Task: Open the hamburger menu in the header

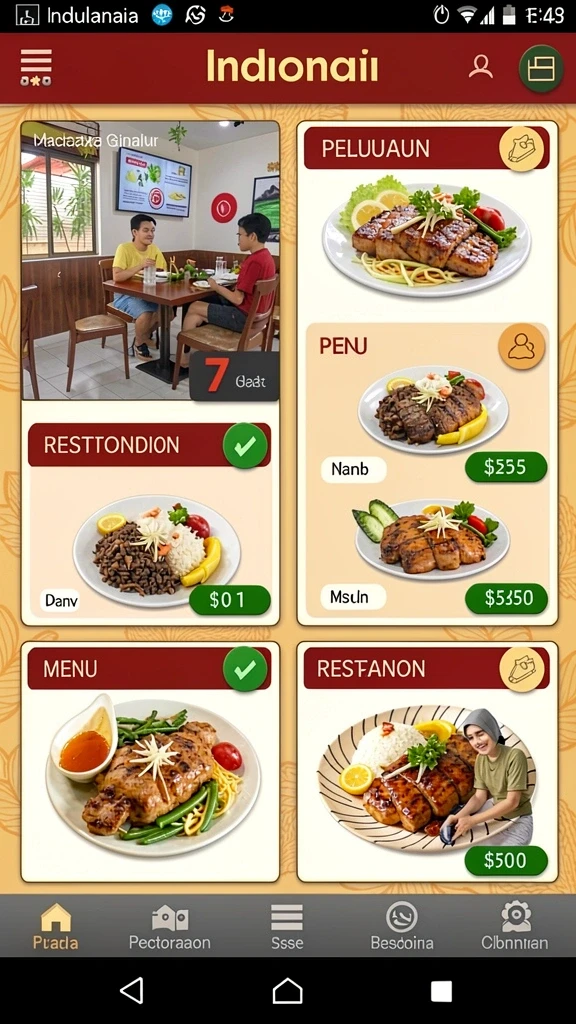Action: point(36,68)
